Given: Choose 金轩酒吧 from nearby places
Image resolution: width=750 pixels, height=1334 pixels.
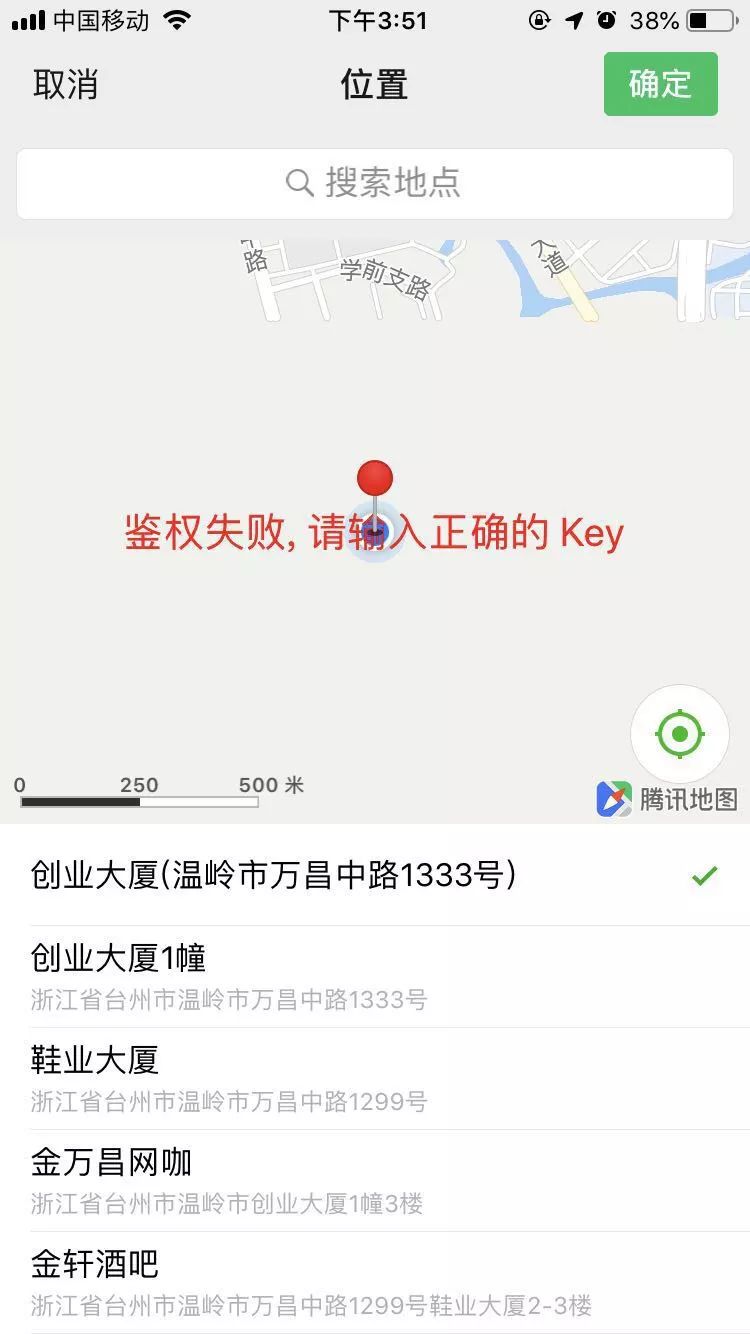Looking at the screenshot, I should point(374,1282).
